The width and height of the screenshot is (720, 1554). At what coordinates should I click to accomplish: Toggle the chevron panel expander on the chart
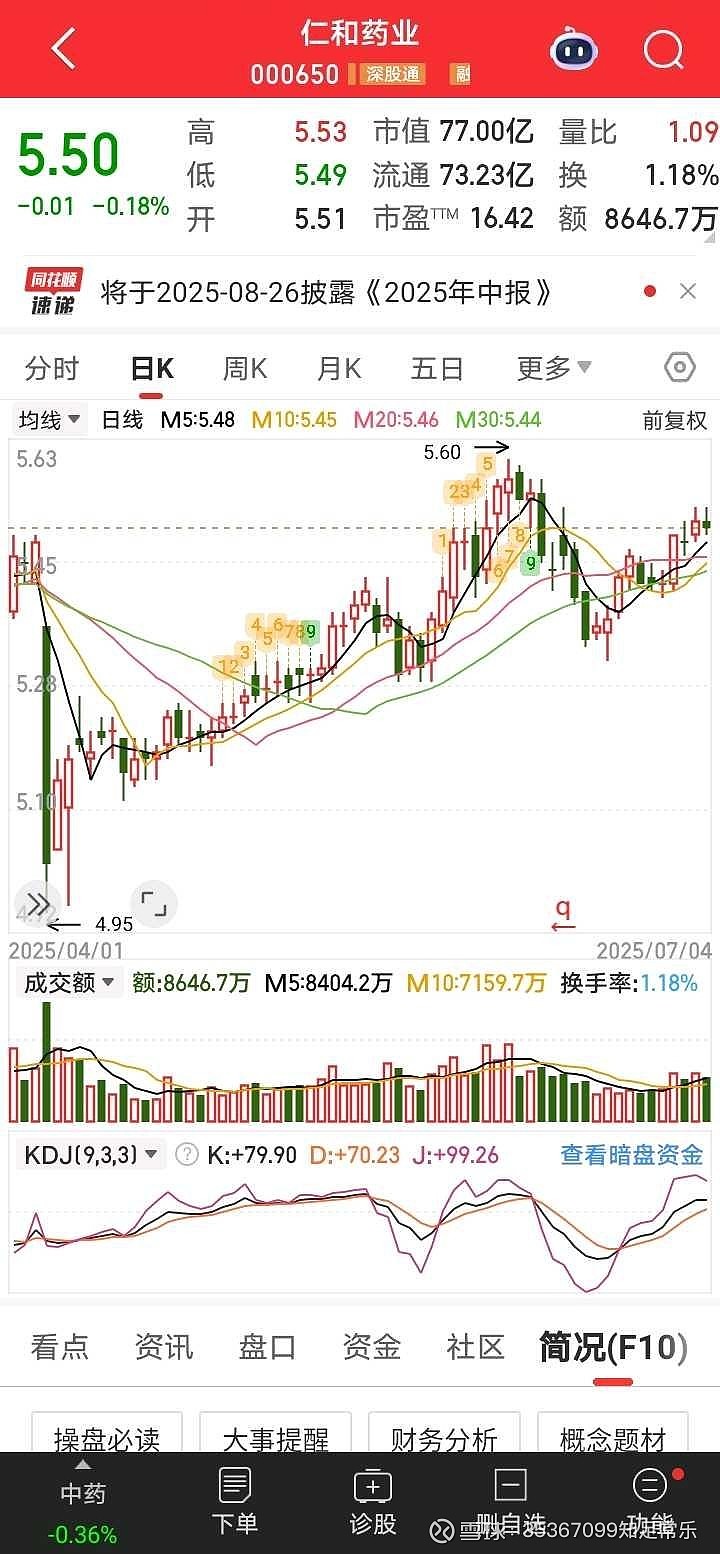(38, 904)
